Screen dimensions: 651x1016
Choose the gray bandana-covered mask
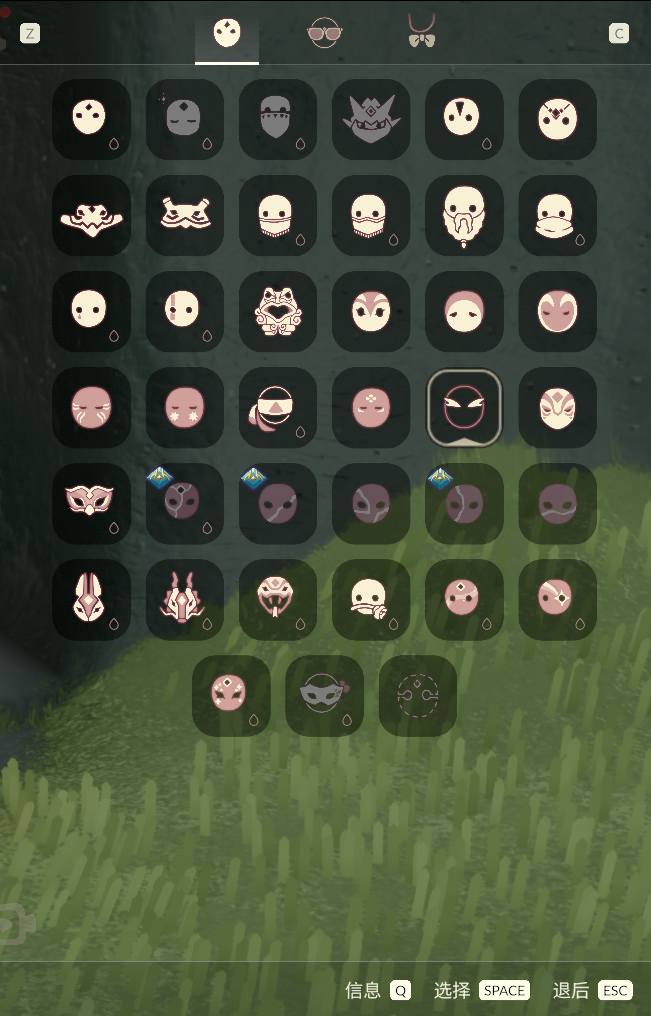click(278, 119)
